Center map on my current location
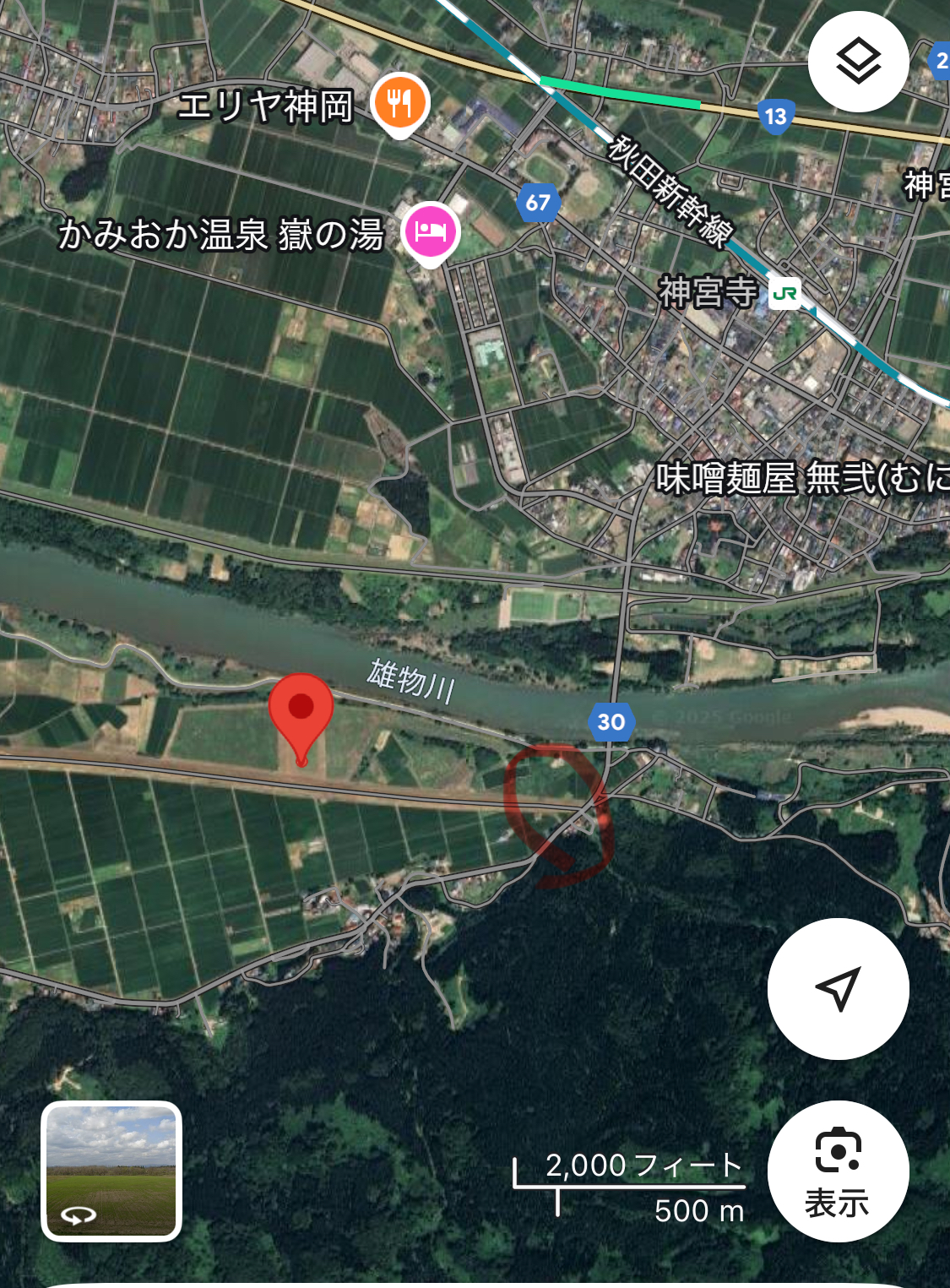The image size is (950, 1288). [838, 988]
